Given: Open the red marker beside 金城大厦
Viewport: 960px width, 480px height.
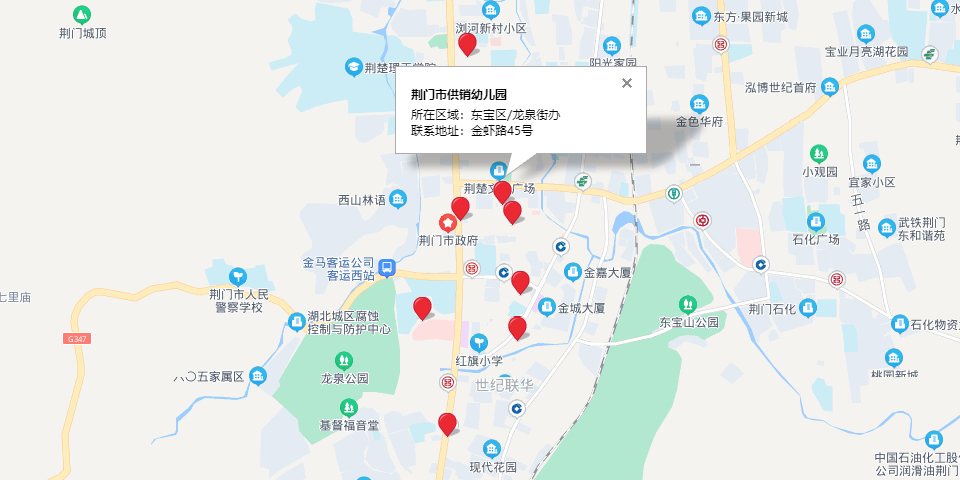Looking at the screenshot, I should click(517, 327).
